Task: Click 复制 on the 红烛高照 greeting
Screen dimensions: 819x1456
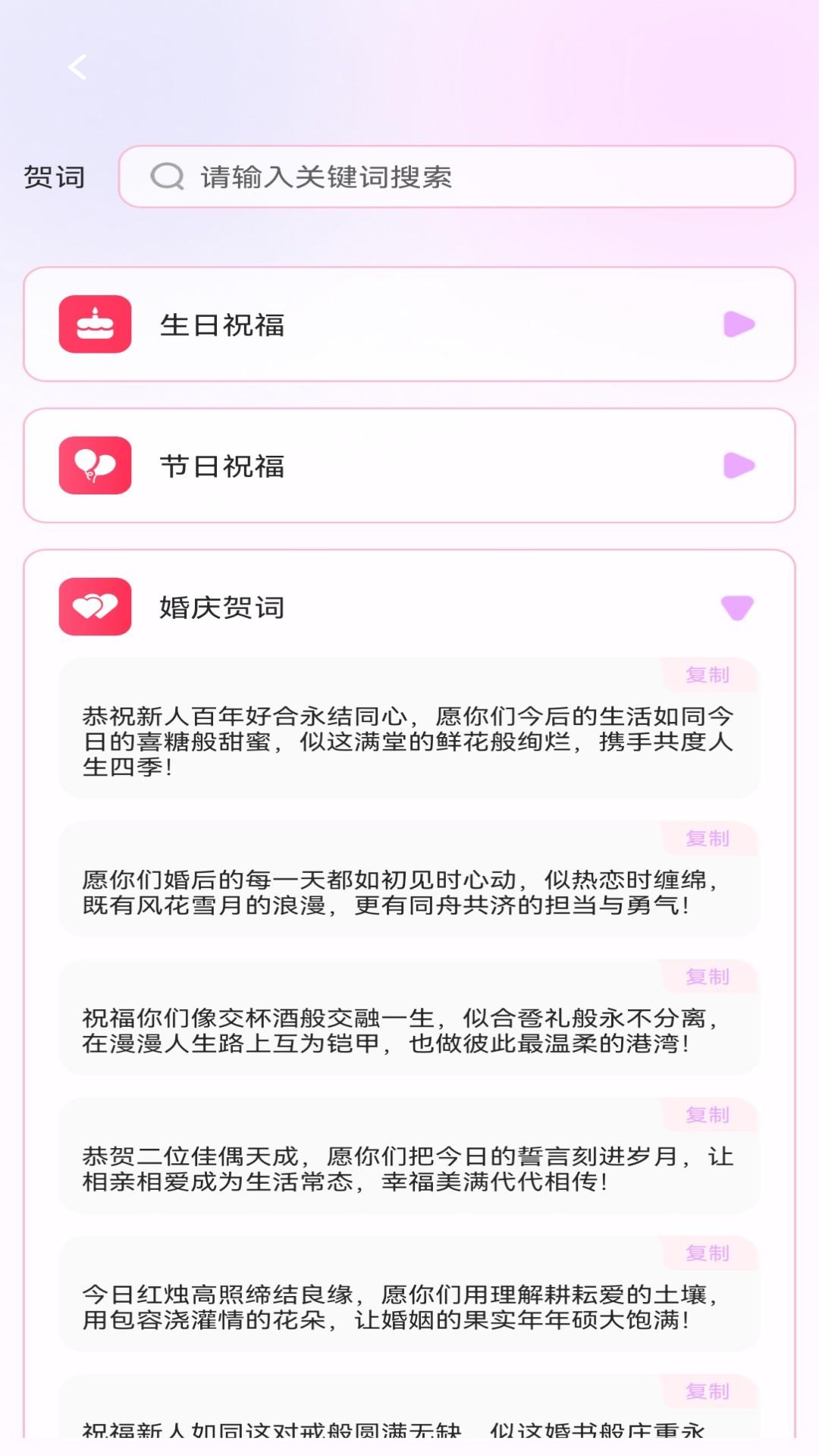Action: coord(708,1254)
